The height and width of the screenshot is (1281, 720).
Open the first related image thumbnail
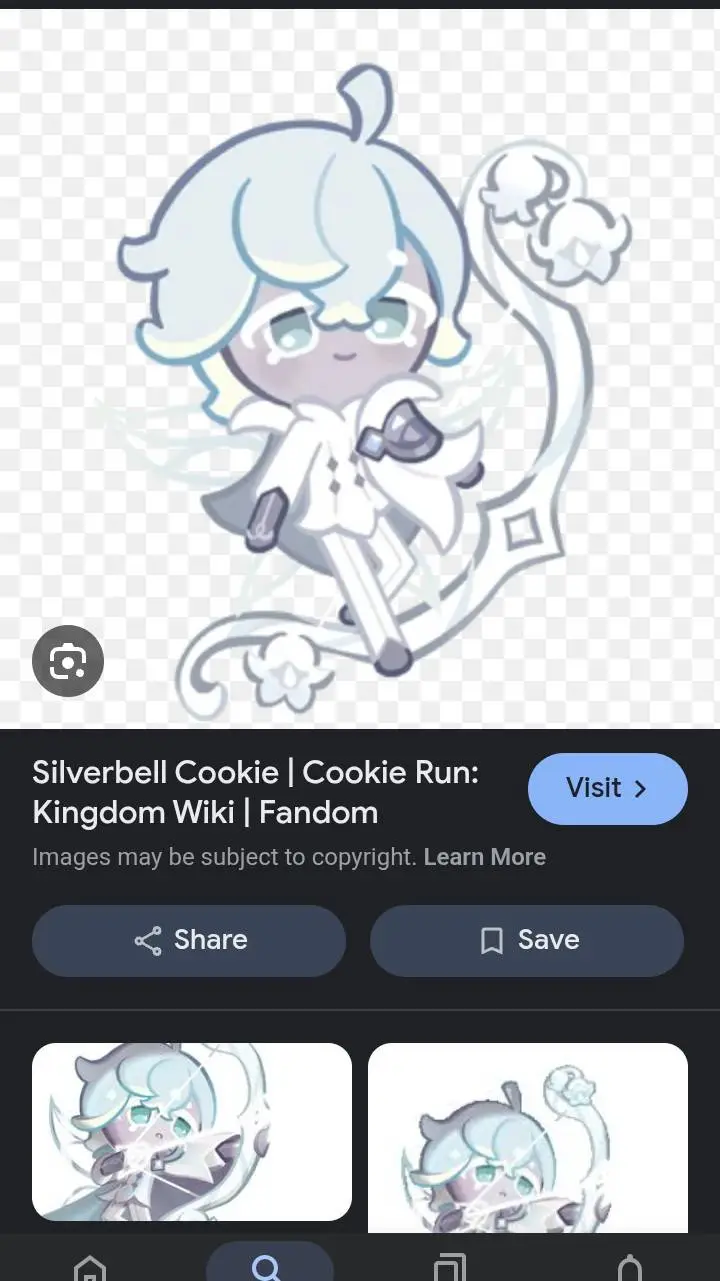[192, 1131]
